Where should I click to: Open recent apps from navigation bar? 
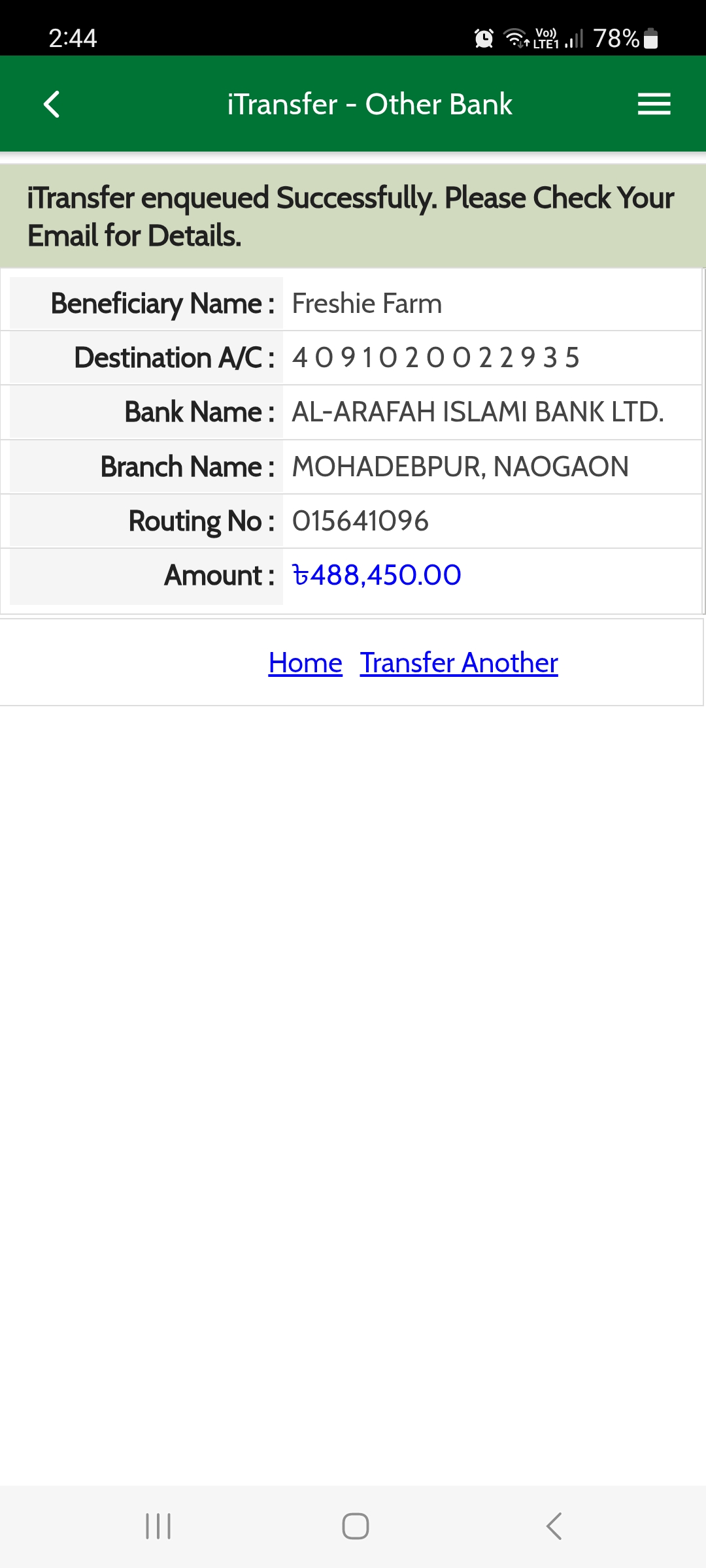tap(158, 1526)
